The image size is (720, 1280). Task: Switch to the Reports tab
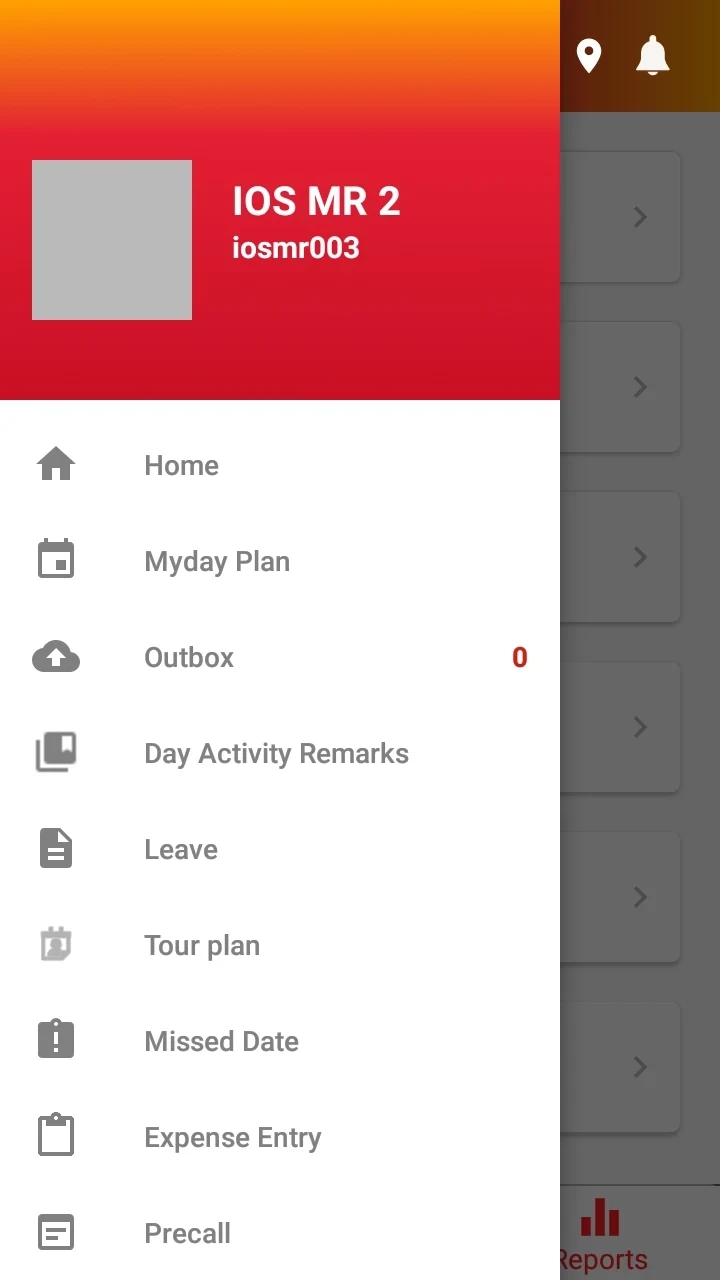602,1233
